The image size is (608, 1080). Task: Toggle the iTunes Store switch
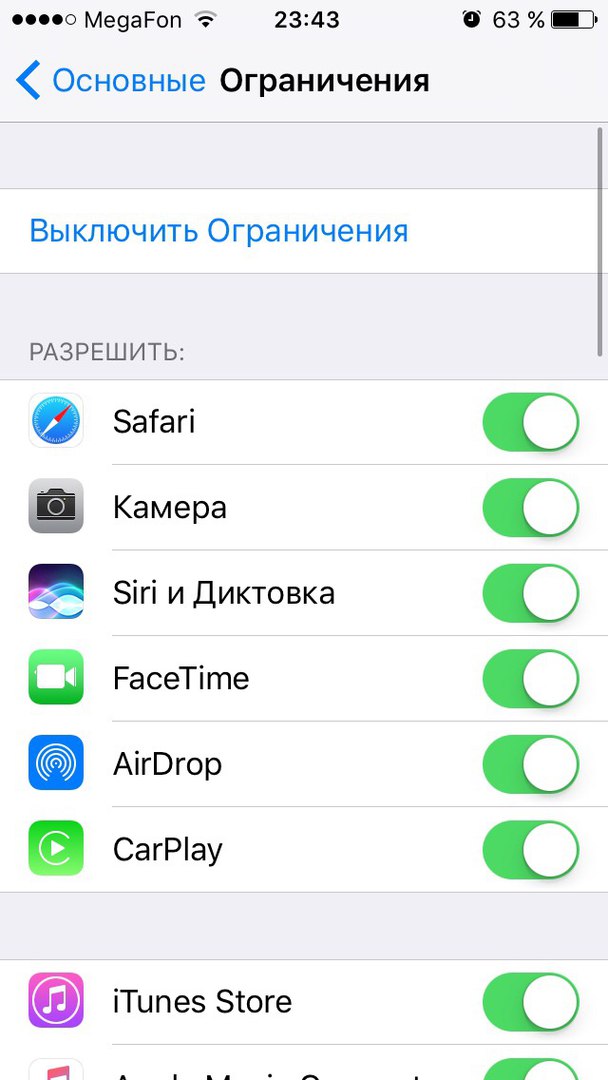[x=530, y=1001]
